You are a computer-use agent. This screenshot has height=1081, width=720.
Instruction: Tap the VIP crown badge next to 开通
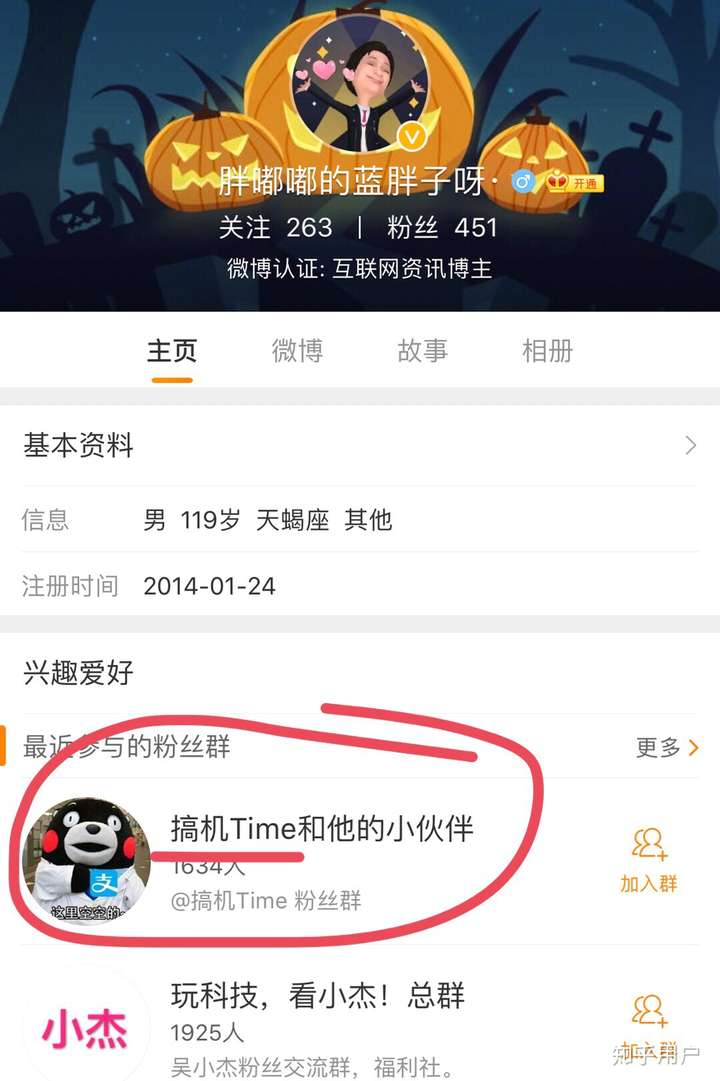(556, 181)
